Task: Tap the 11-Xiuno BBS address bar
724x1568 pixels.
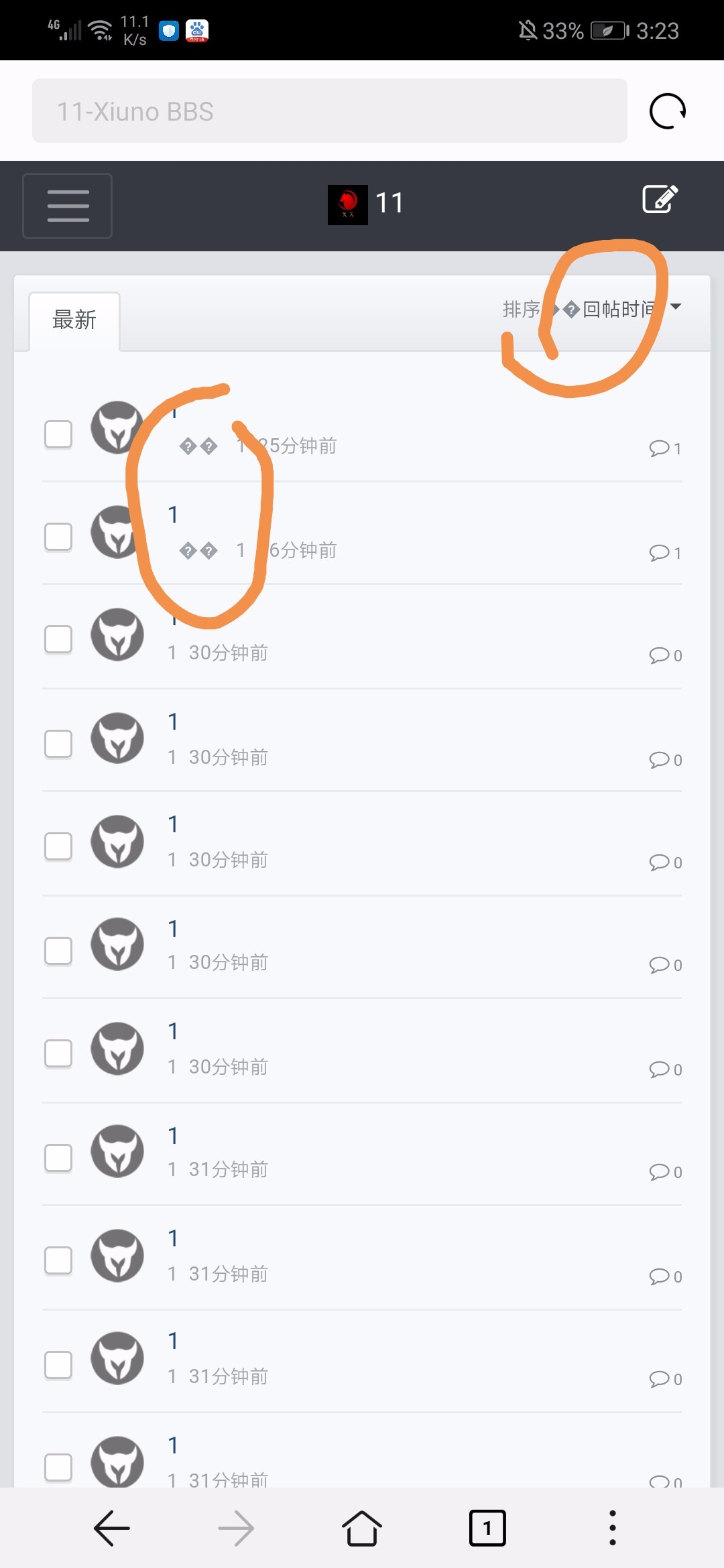Action: [x=329, y=111]
